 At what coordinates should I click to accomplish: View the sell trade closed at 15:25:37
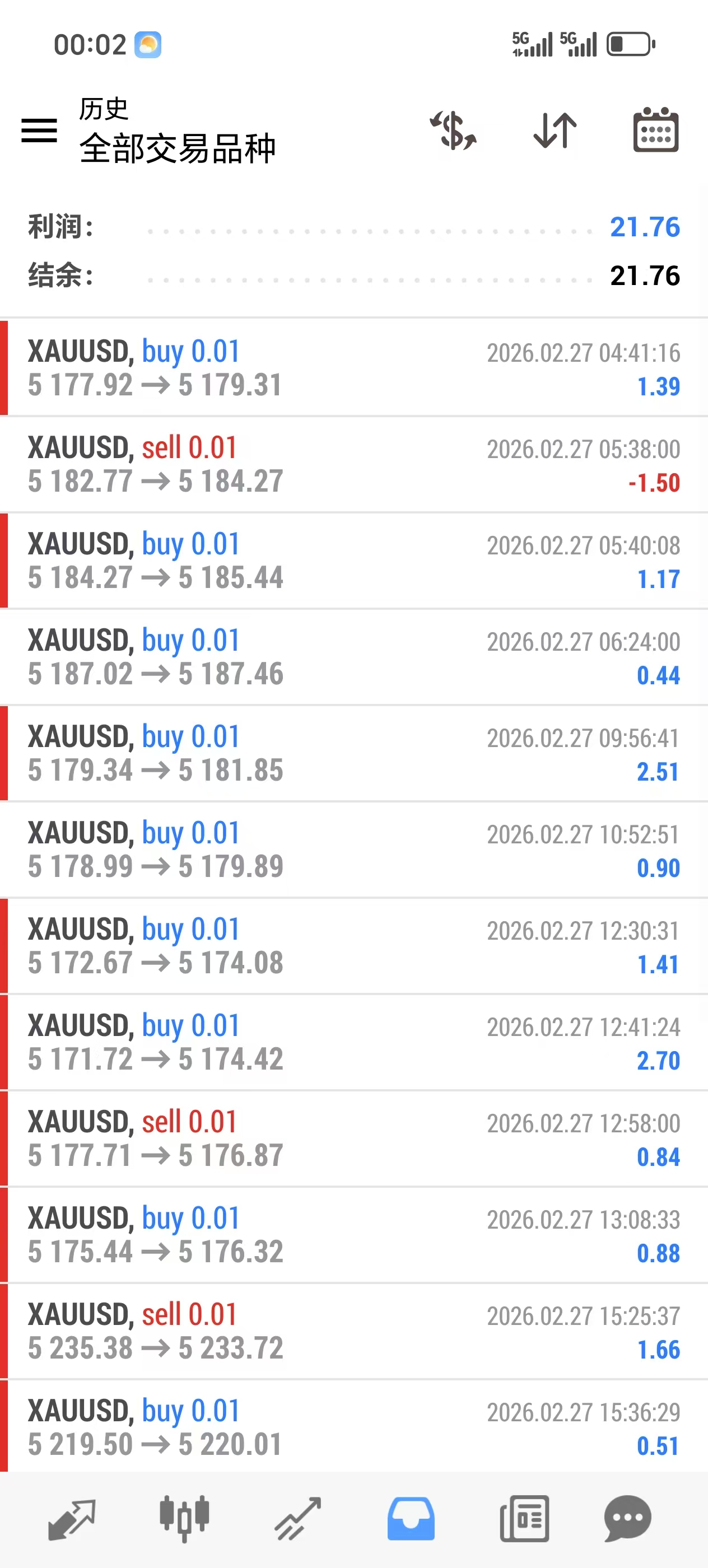[353, 1332]
